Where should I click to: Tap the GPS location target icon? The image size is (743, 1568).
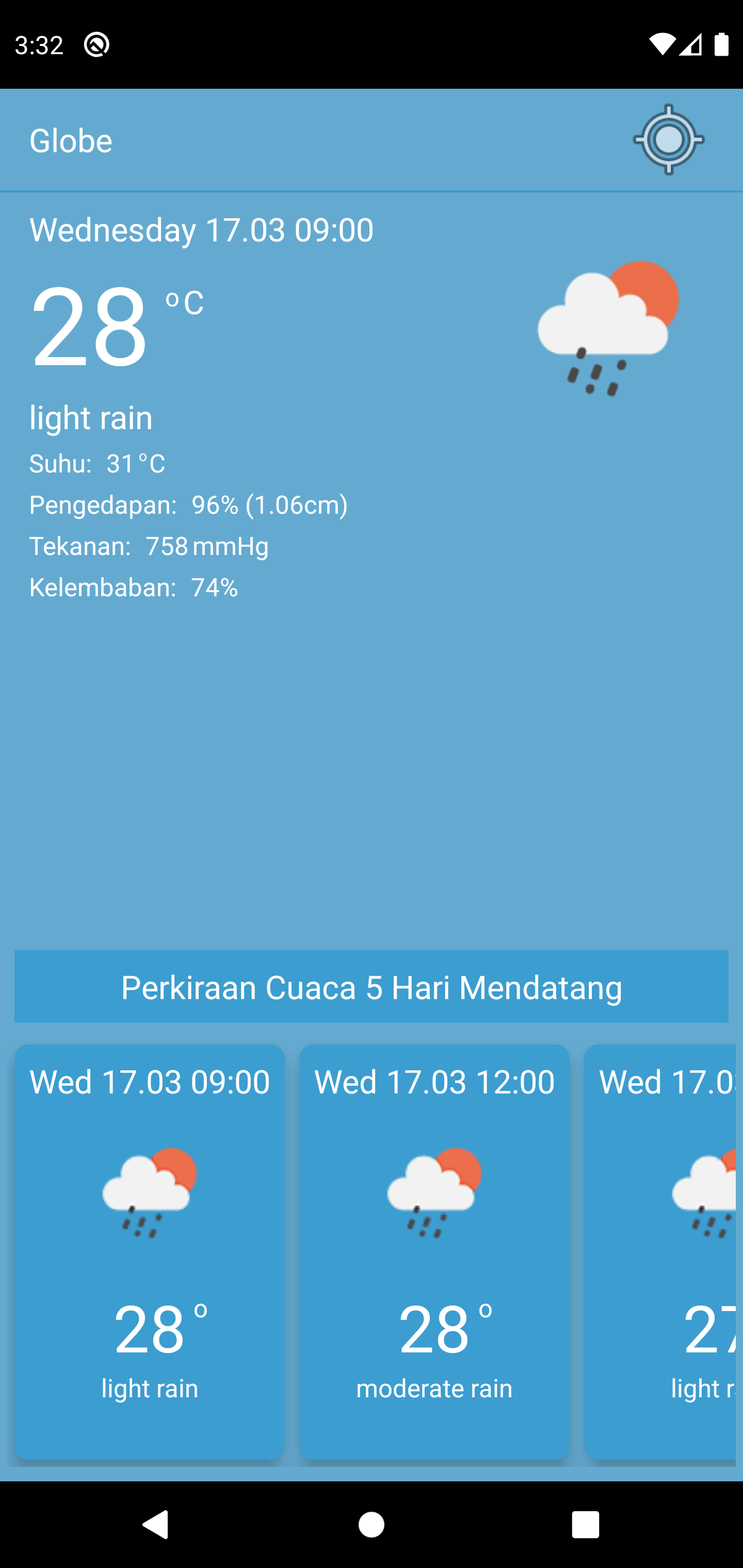point(668,140)
